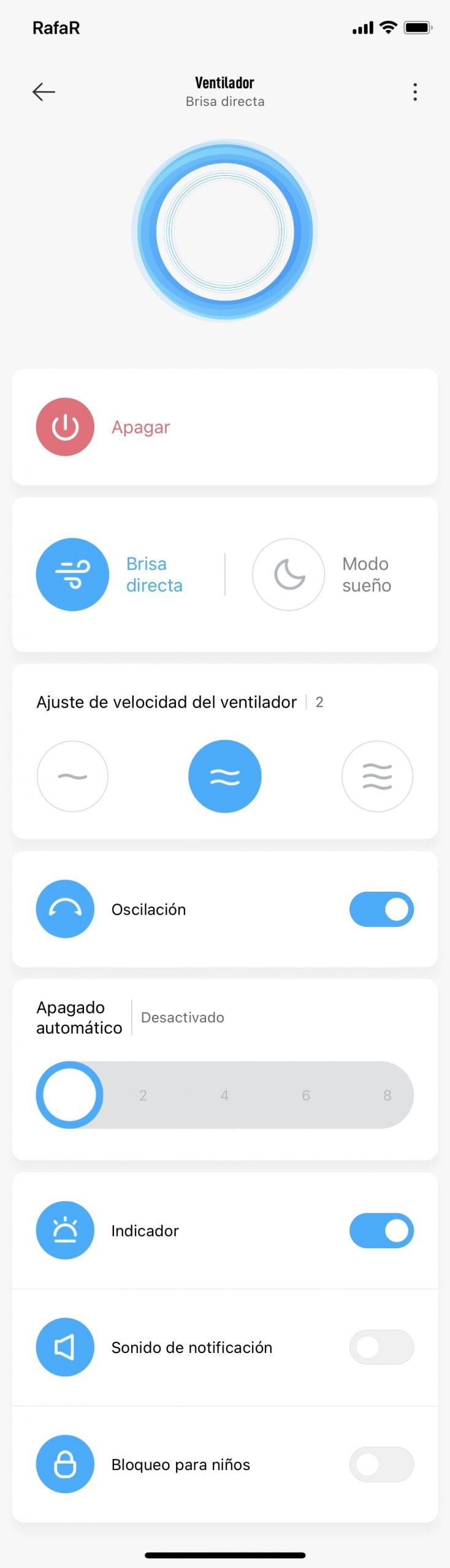450x1568 pixels.
Task: Disable the Oscilación switch
Action: click(x=381, y=909)
